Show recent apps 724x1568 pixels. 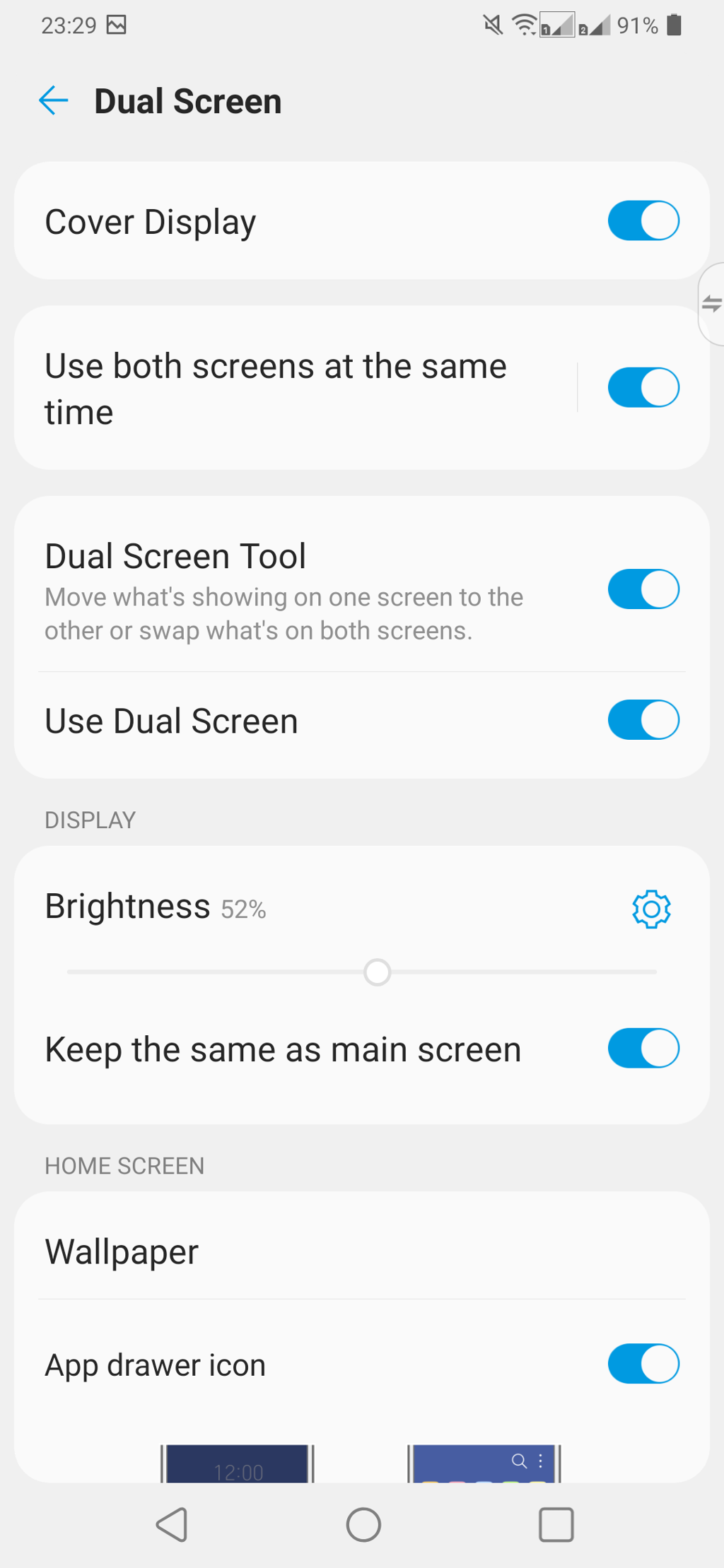(556, 1524)
